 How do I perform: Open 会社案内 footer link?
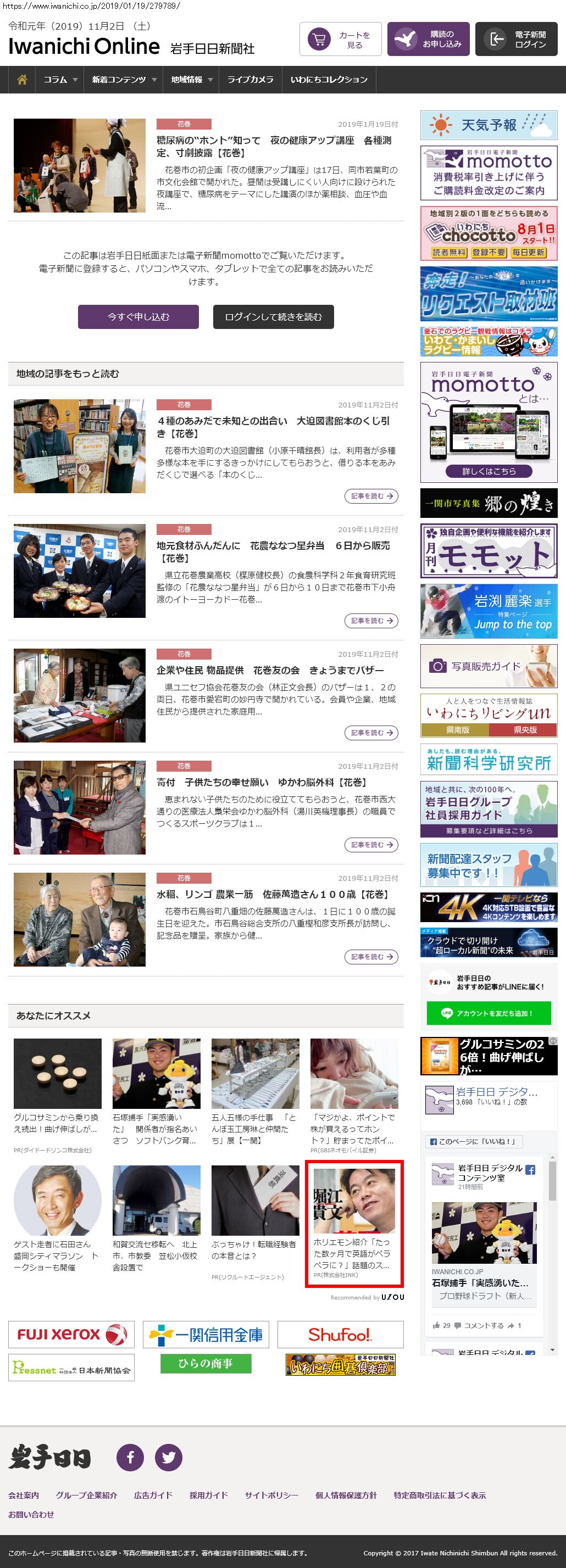[x=24, y=1495]
